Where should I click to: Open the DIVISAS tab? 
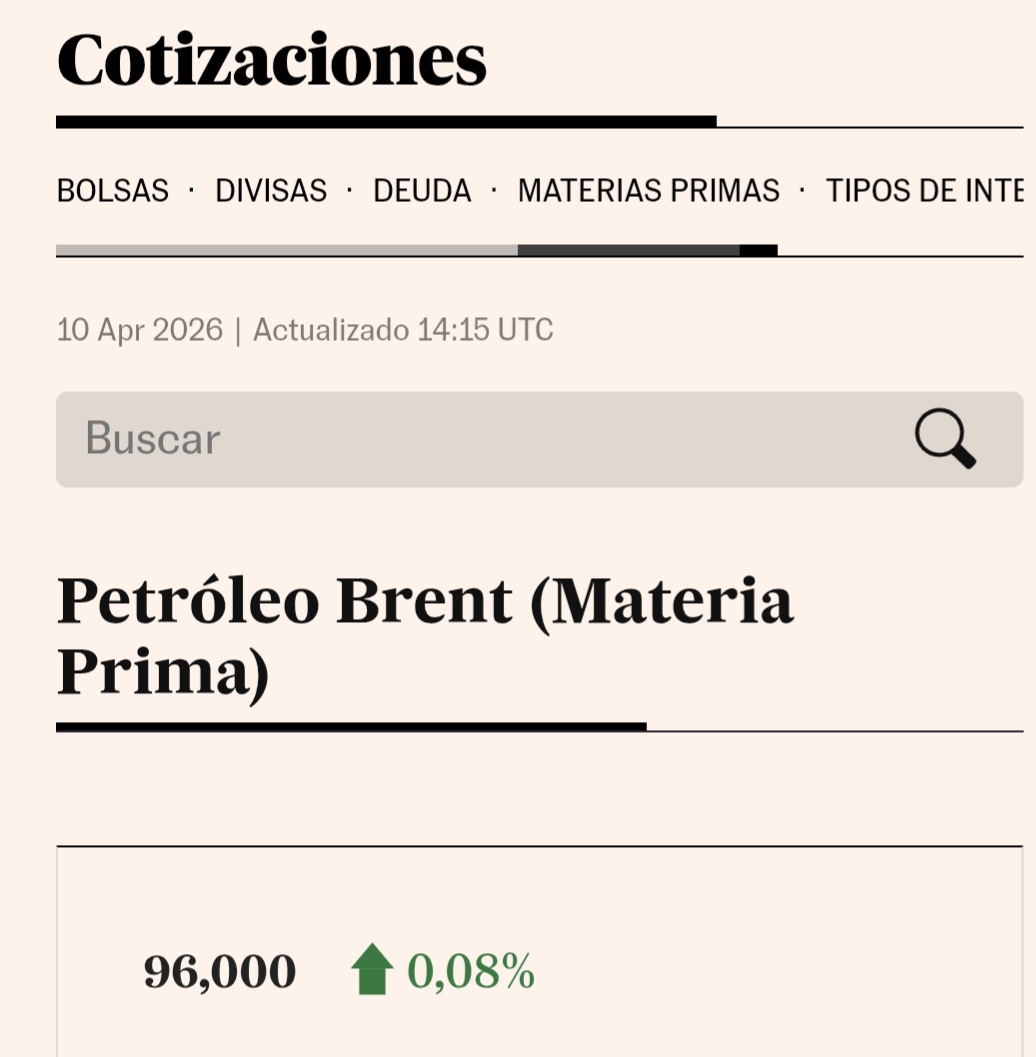pyautogui.click(x=271, y=190)
